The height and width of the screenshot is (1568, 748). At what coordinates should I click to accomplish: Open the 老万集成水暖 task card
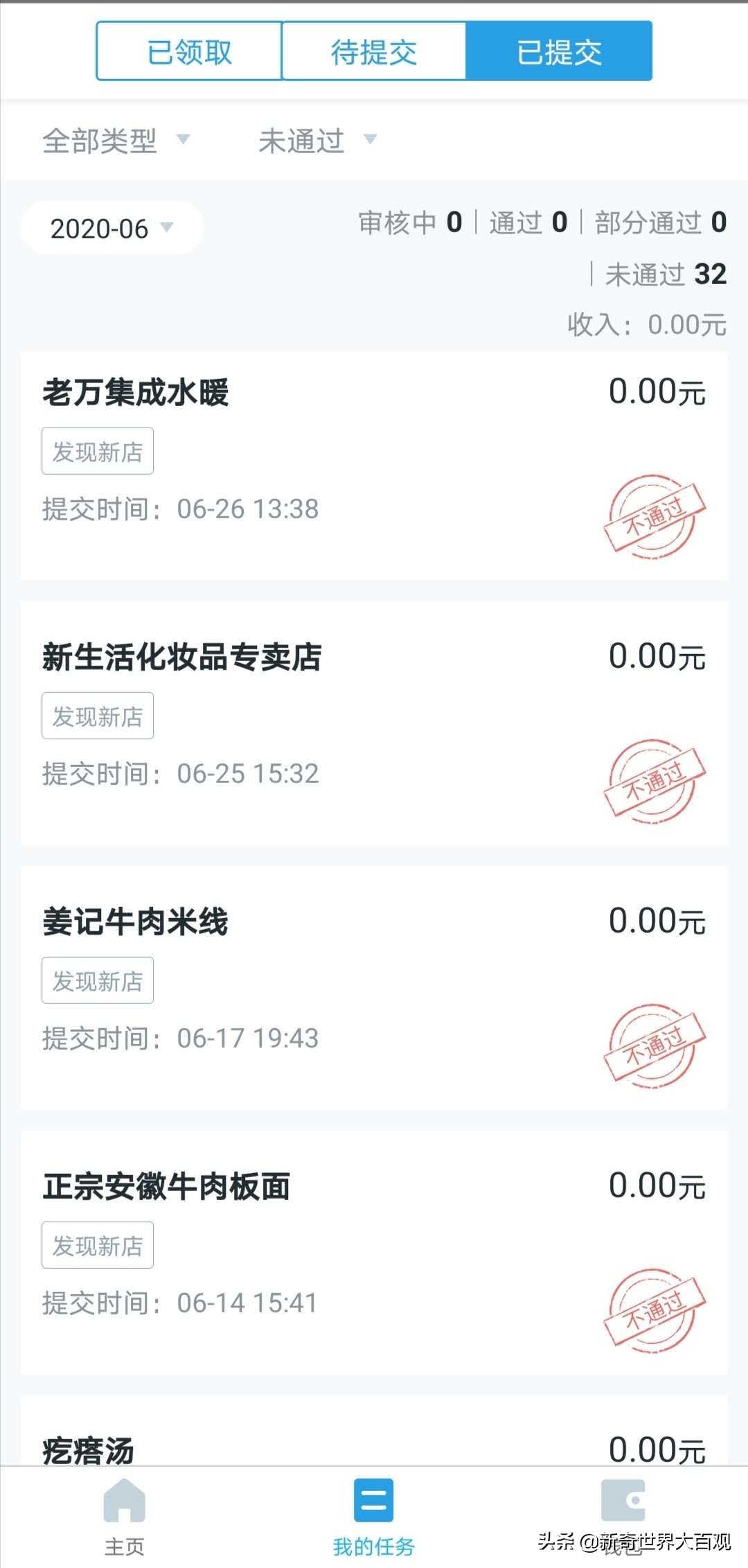tap(374, 466)
